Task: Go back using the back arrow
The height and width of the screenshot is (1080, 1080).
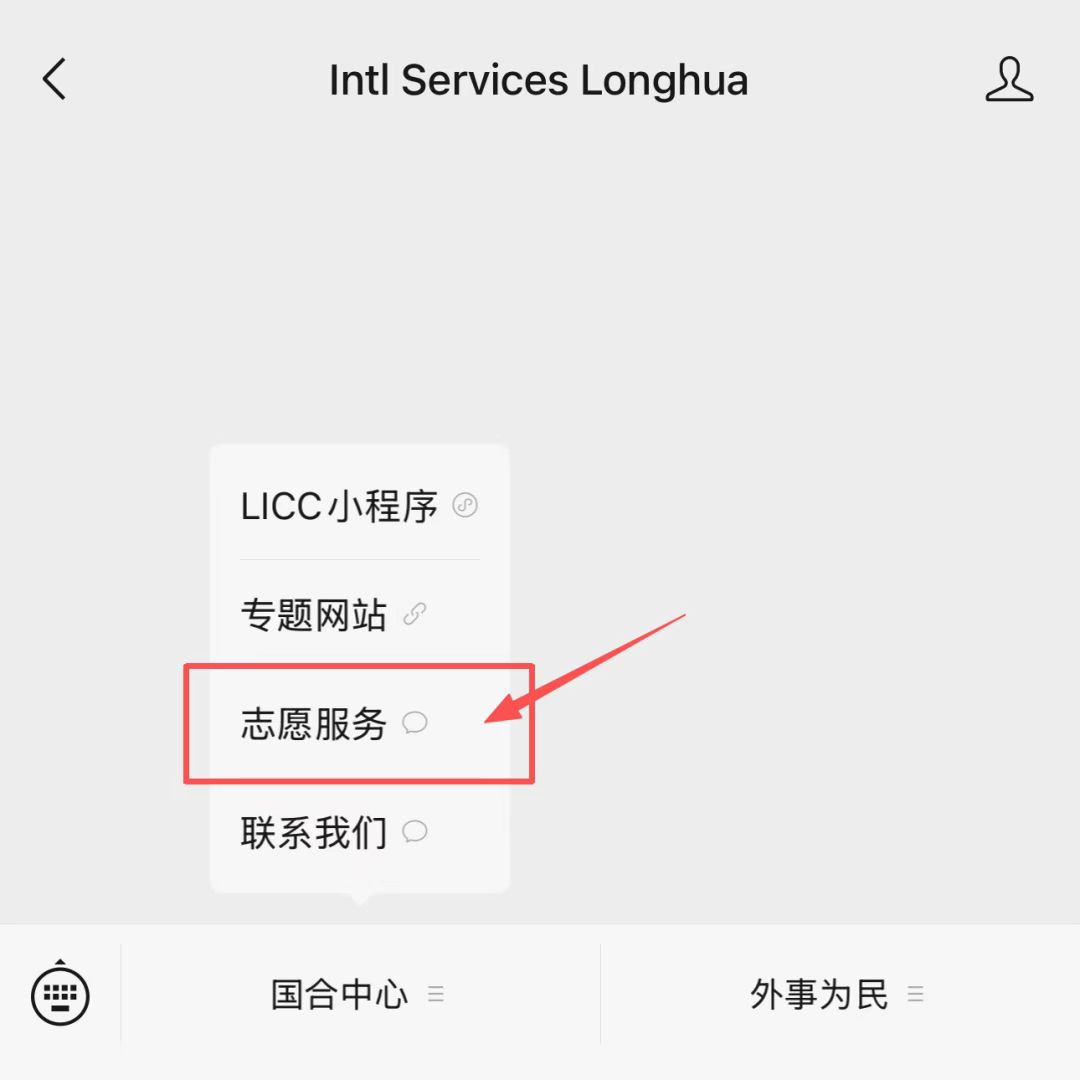Action: [55, 79]
